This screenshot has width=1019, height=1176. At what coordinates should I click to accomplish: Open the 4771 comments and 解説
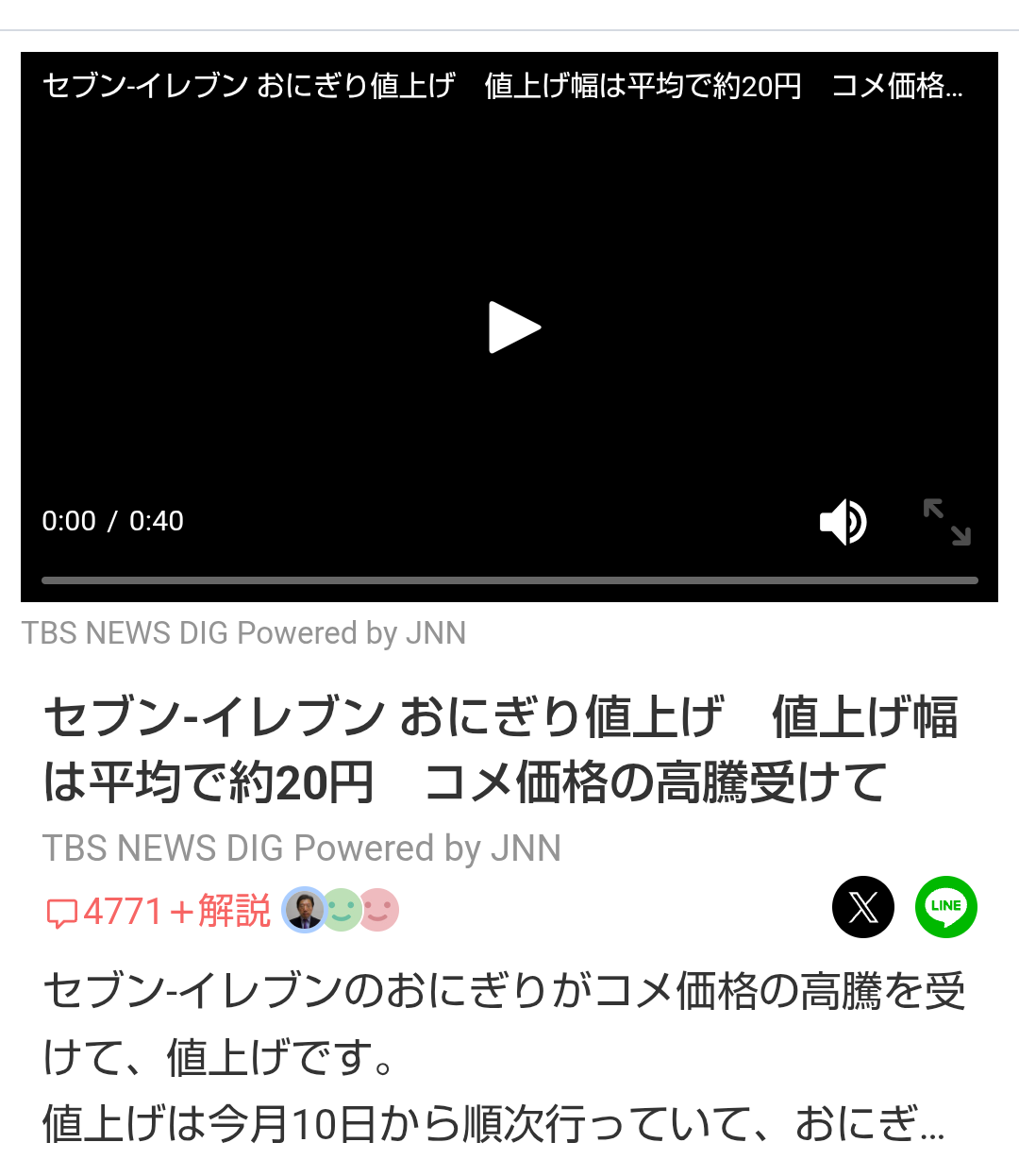[x=159, y=912]
